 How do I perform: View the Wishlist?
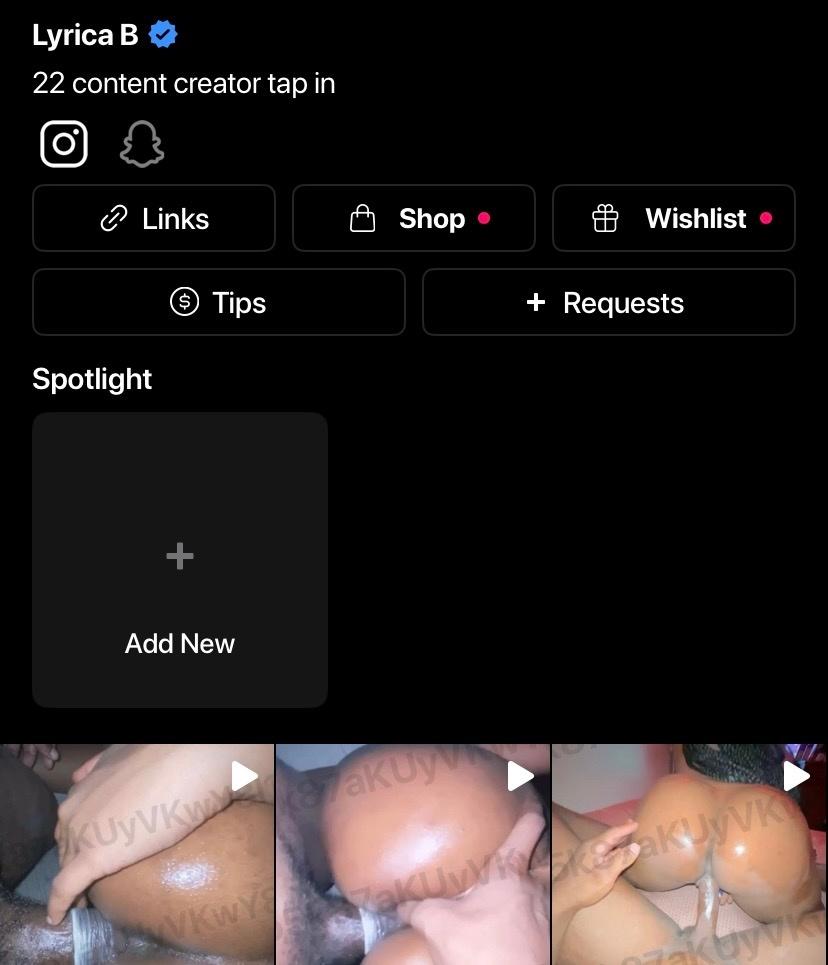(x=674, y=218)
